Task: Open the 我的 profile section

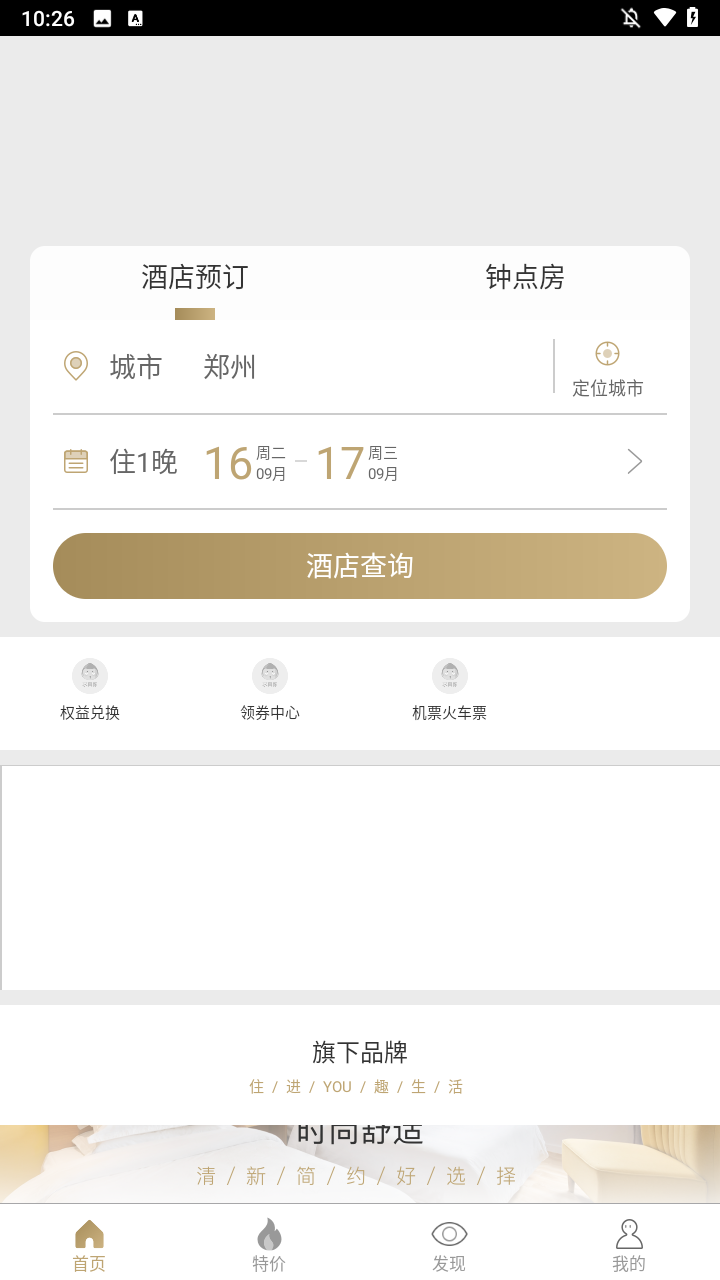Action: [x=629, y=1240]
